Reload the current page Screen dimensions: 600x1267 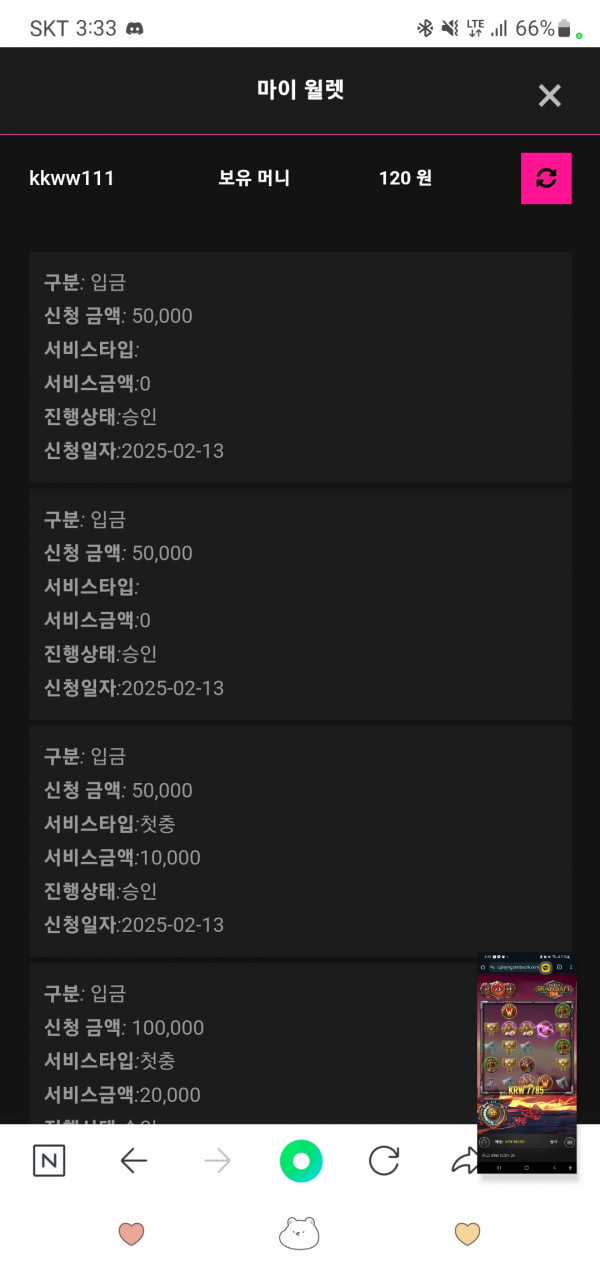pos(384,1160)
